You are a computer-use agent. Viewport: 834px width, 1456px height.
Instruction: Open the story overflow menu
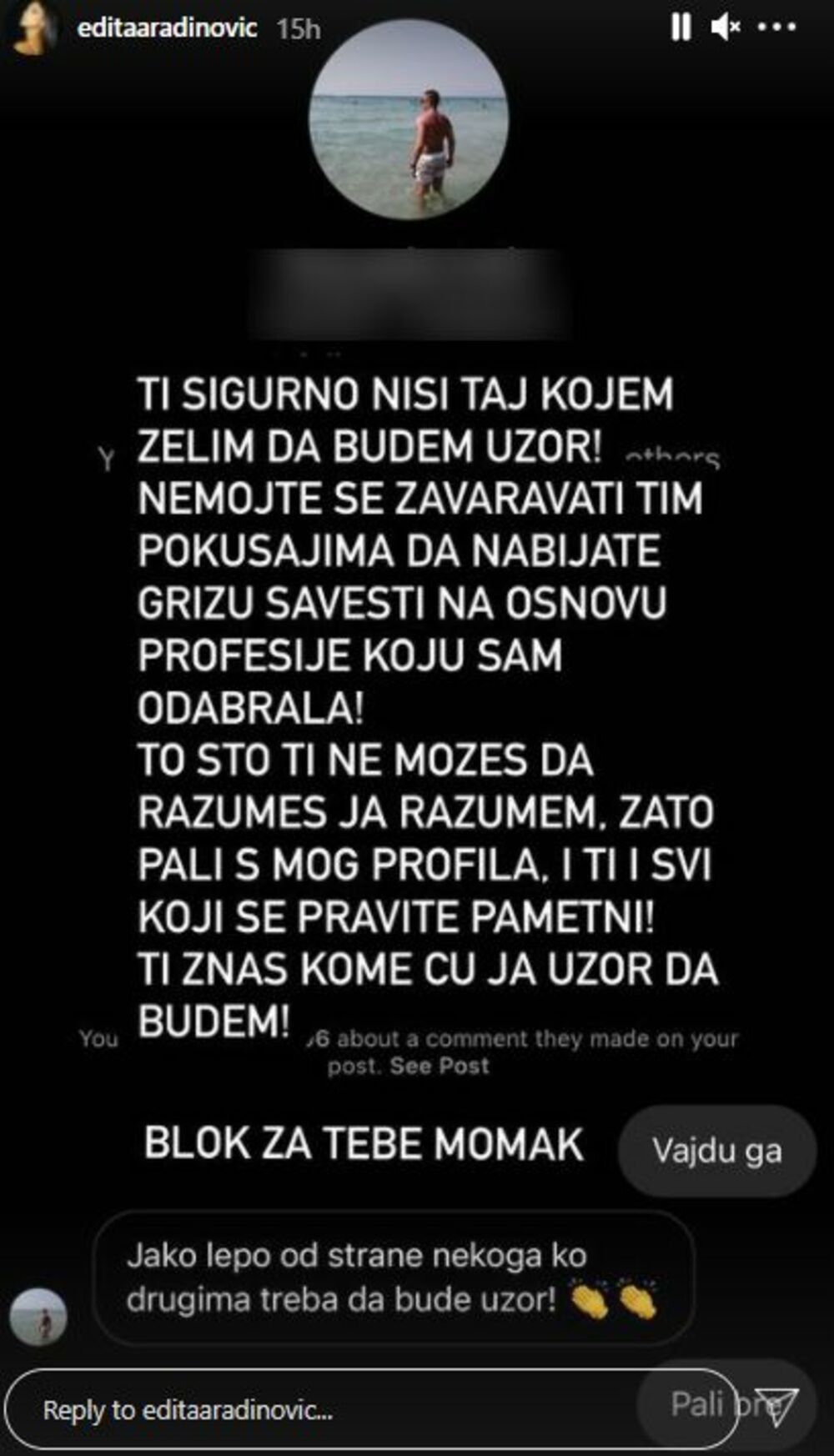tap(776, 28)
